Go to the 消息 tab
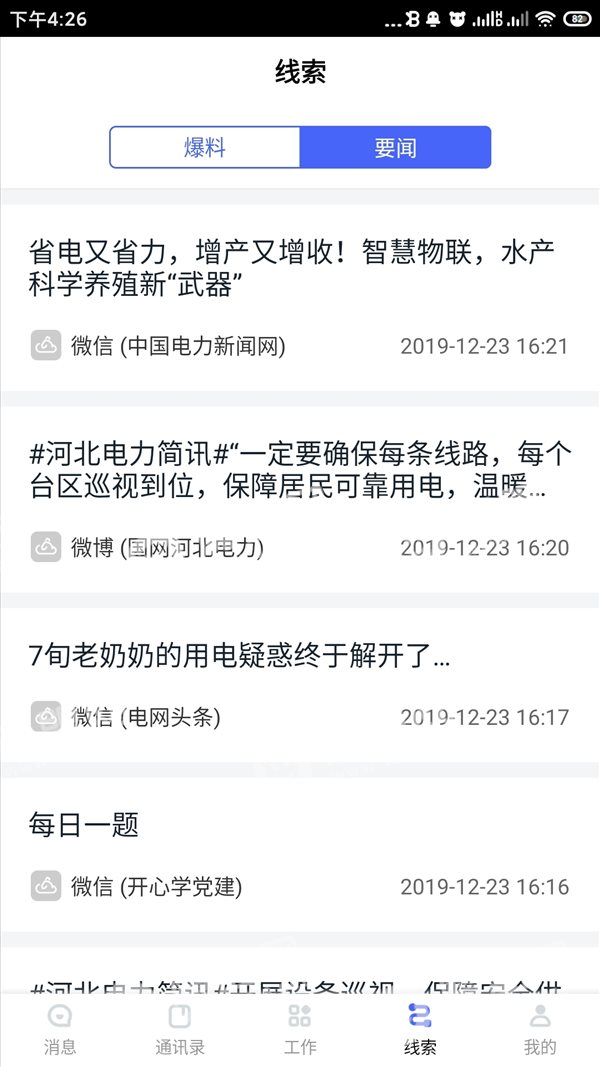This screenshot has width=600, height=1067. click(60, 1029)
